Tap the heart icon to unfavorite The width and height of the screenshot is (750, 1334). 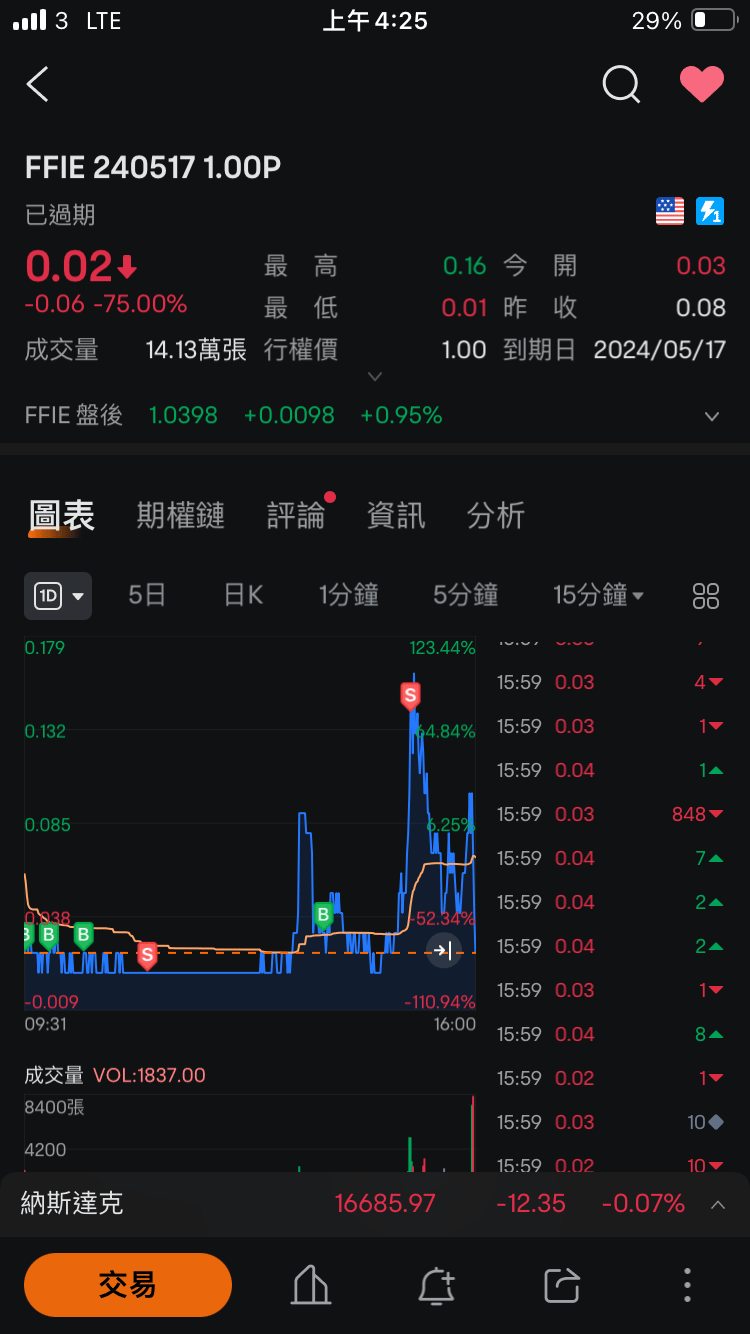point(702,85)
